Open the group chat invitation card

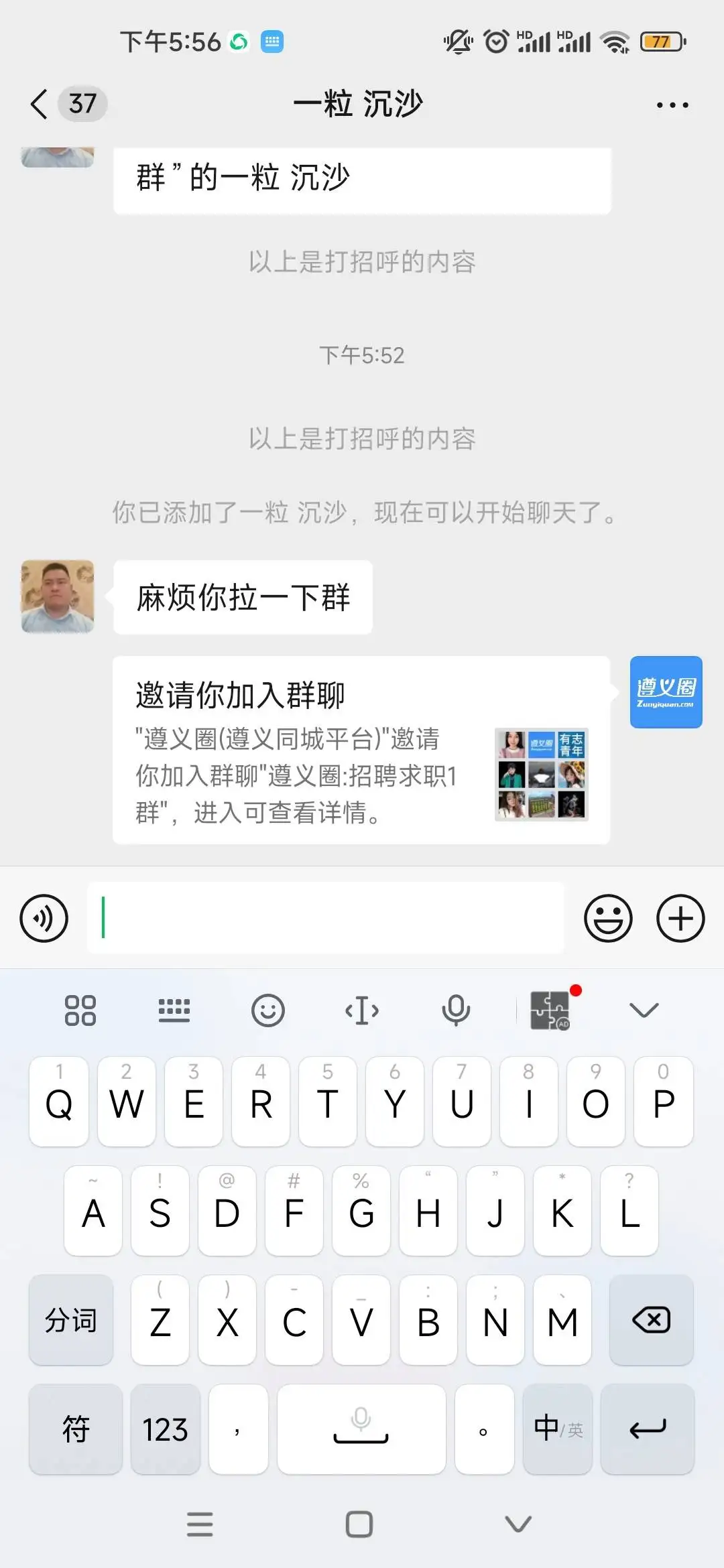tap(361, 750)
